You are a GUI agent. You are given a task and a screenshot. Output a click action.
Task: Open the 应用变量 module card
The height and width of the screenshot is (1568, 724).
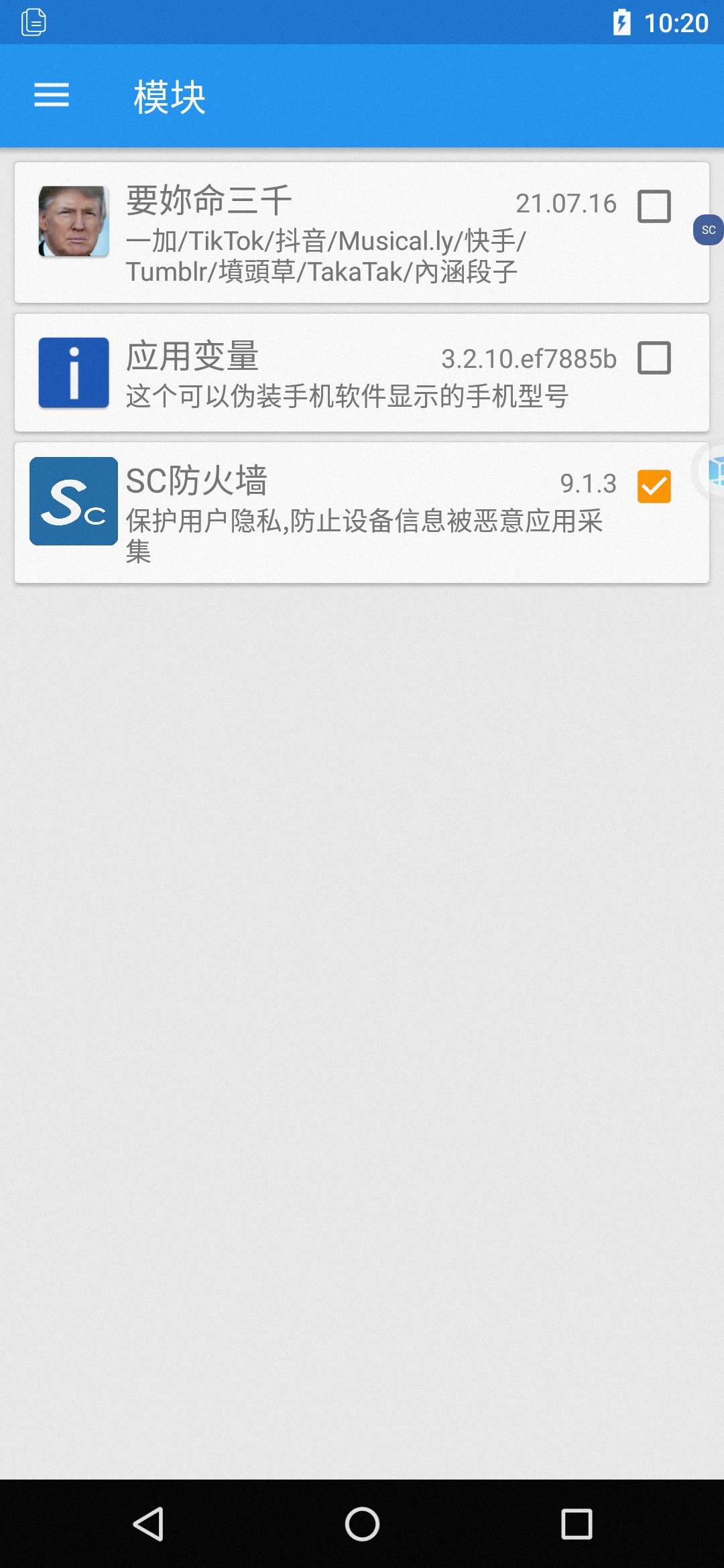coord(362,373)
